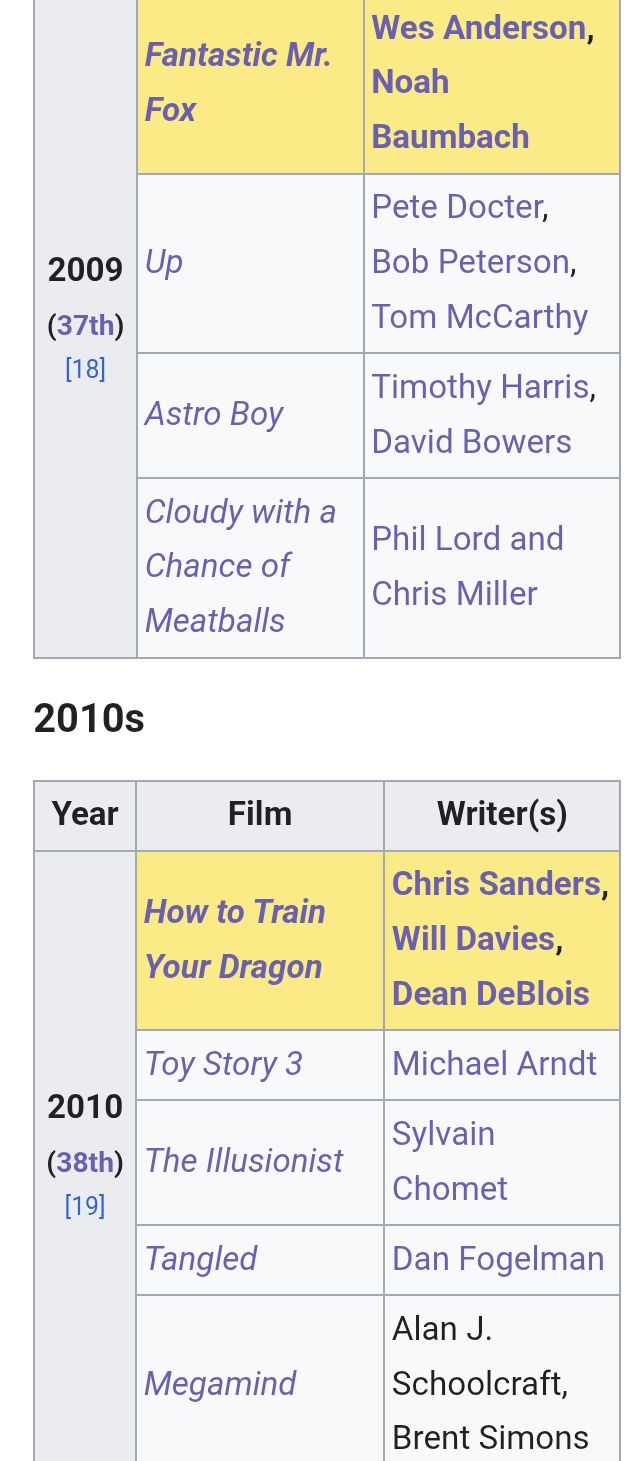Visit Pete Docter's article
Image resolution: width=637 pixels, height=1461 pixels.
click(457, 206)
